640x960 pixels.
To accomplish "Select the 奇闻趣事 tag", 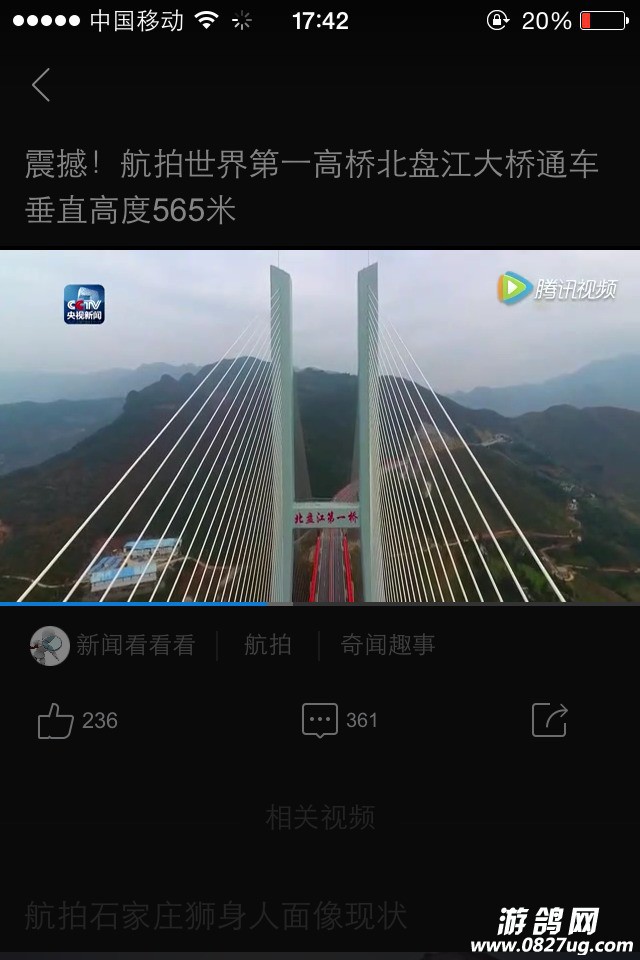I will click(387, 646).
